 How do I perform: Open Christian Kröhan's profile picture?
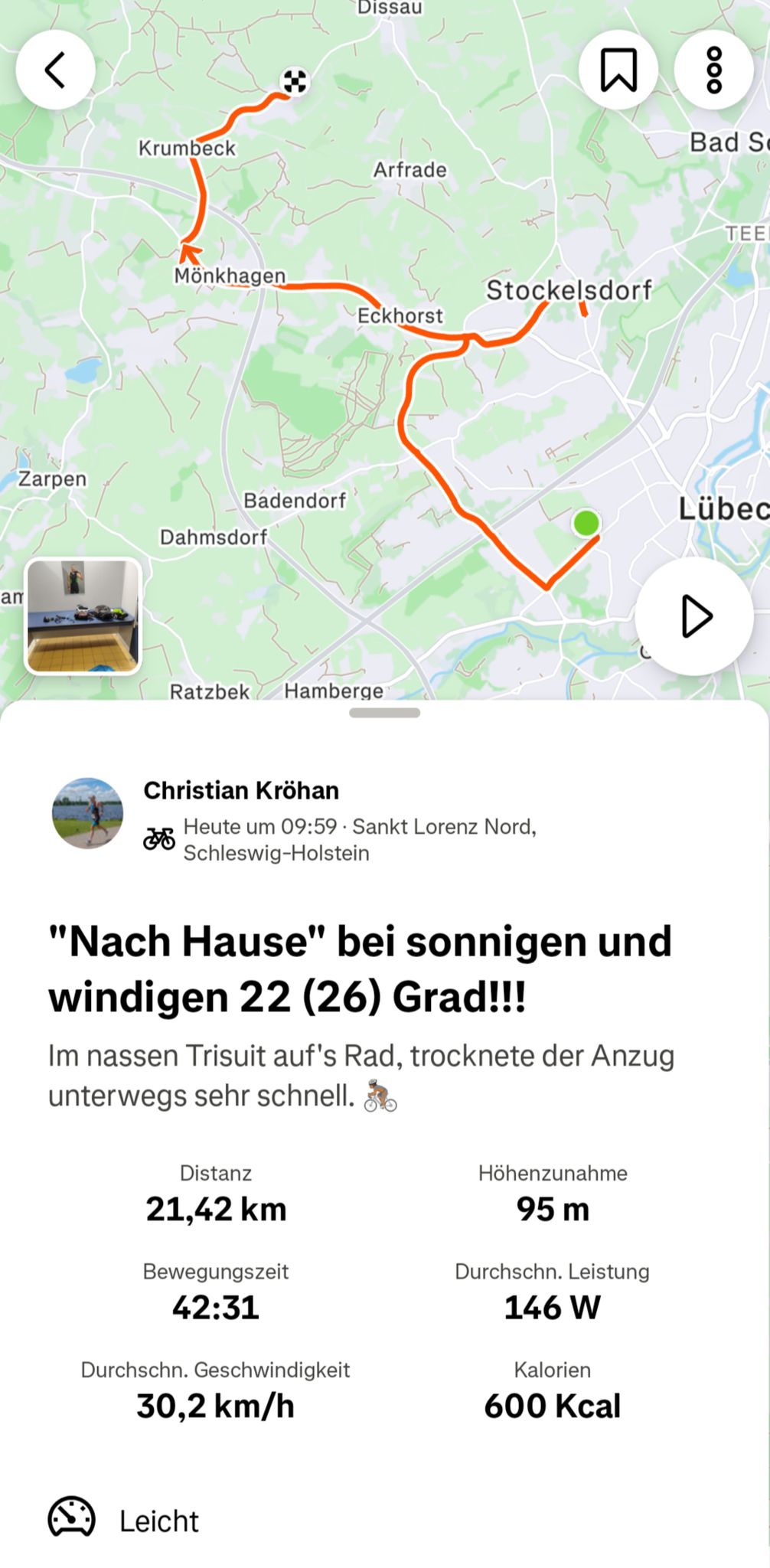pyautogui.click(x=87, y=813)
